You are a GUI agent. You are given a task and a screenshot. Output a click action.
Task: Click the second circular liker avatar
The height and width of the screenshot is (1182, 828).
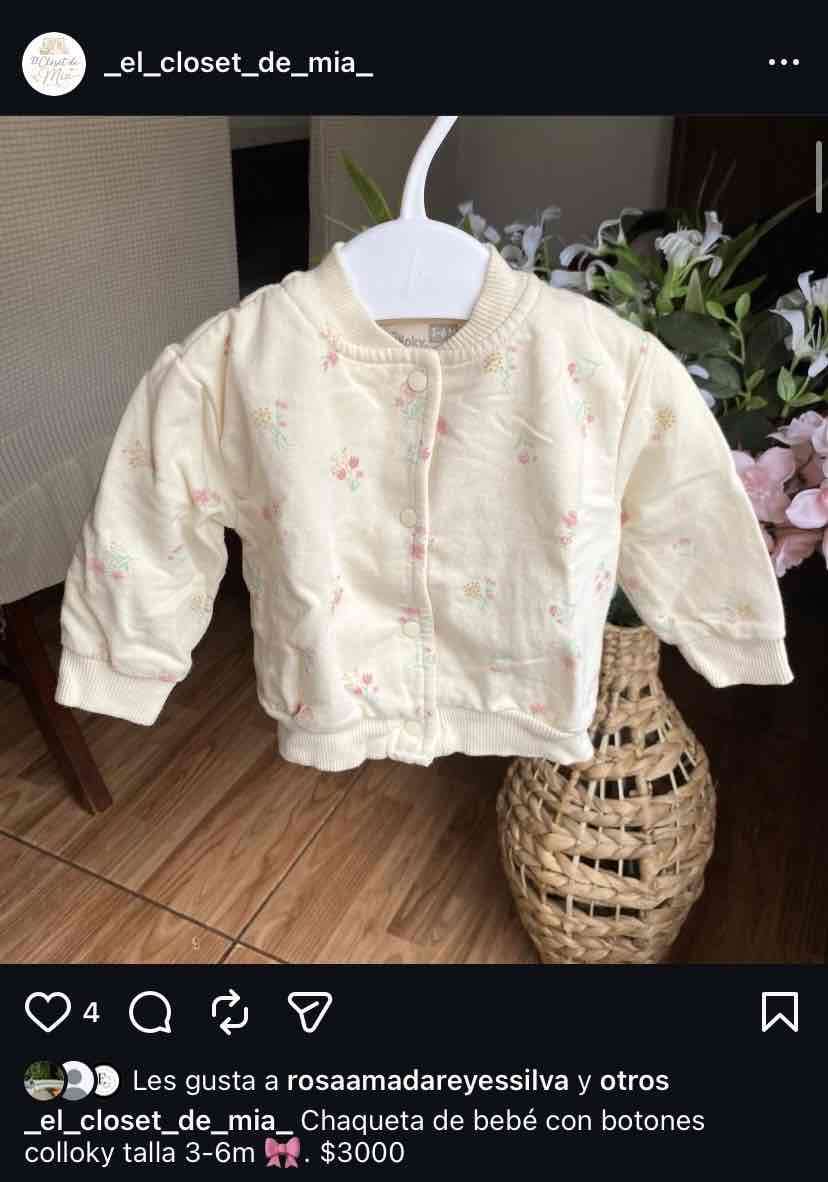click(74, 1079)
